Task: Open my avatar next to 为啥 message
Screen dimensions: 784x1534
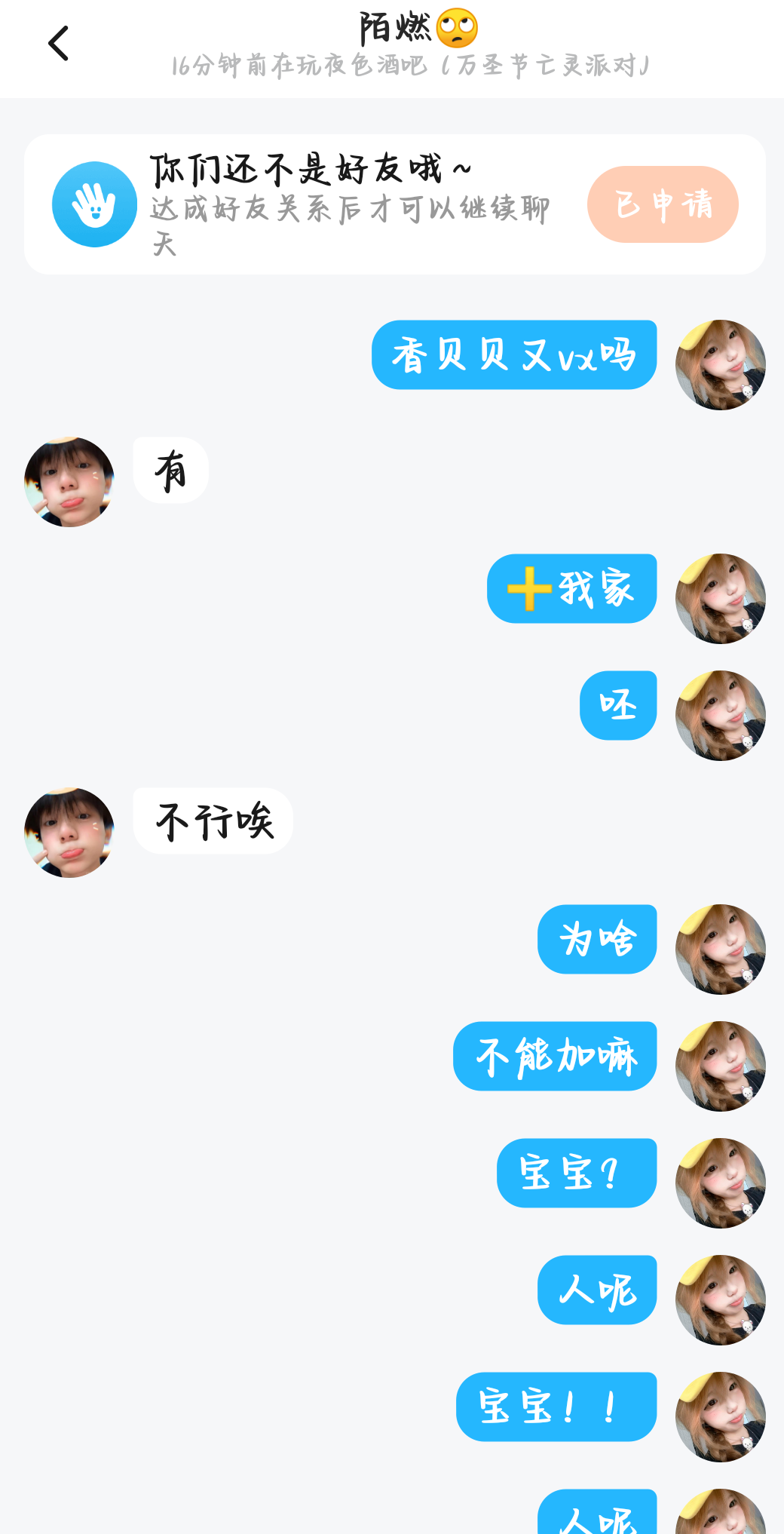Action: 720,949
